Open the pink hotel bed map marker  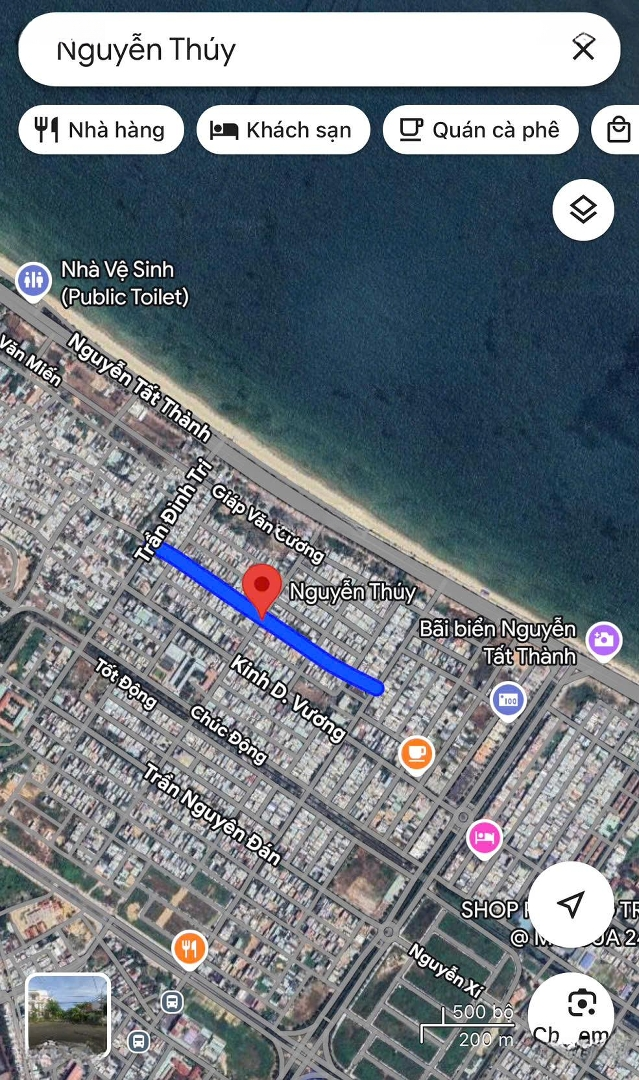pyautogui.click(x=485, y=838)
